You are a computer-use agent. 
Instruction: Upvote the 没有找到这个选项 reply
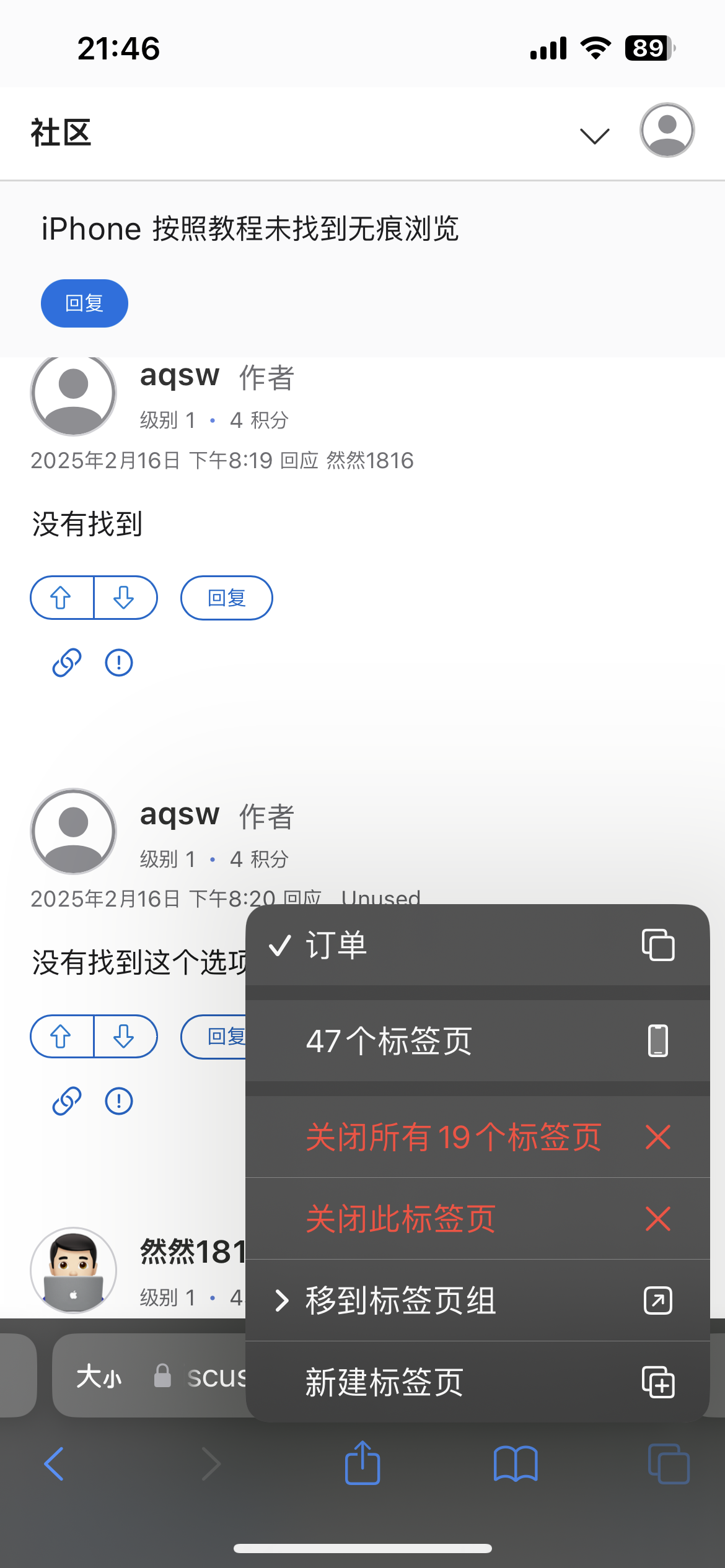[61, 1036]
